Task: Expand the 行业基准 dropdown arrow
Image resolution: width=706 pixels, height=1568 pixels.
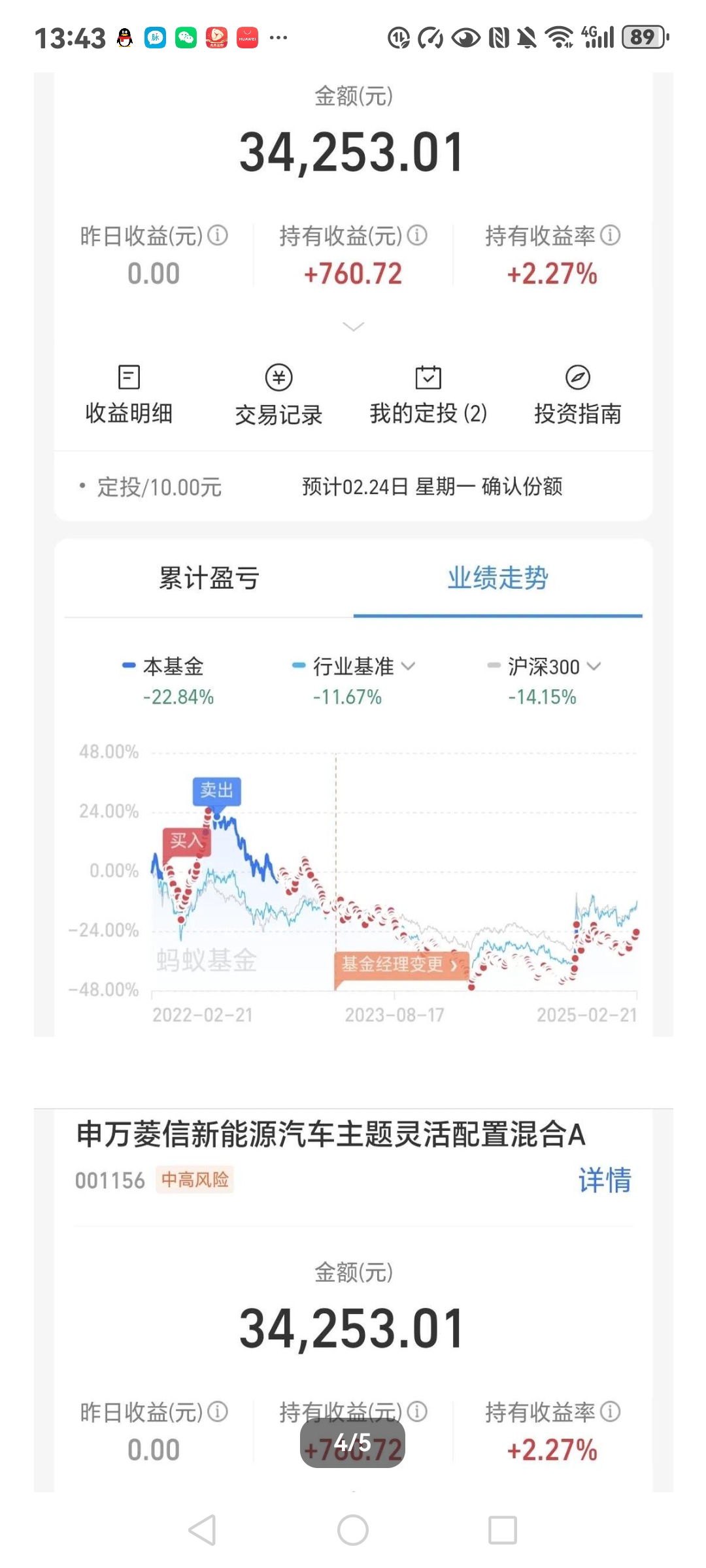Action: (411, 666)
